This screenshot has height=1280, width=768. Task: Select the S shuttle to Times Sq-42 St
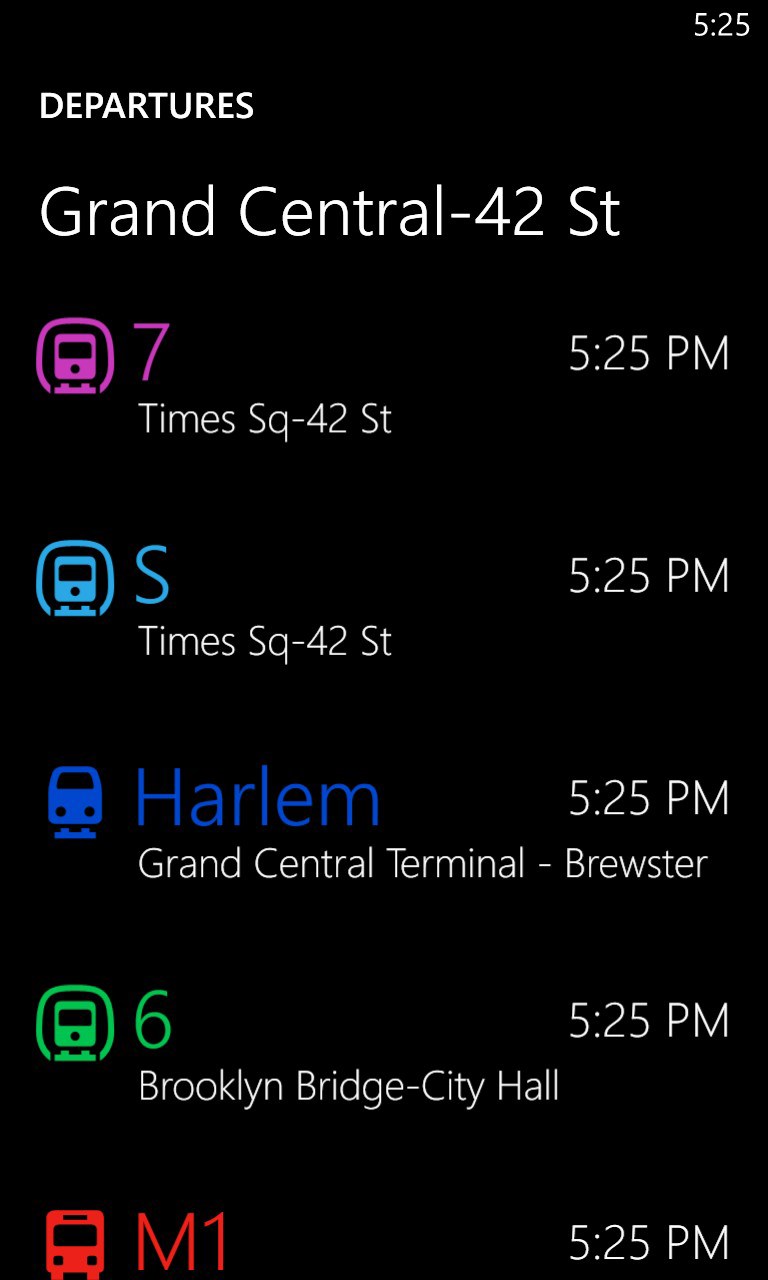tap(384, 602)
